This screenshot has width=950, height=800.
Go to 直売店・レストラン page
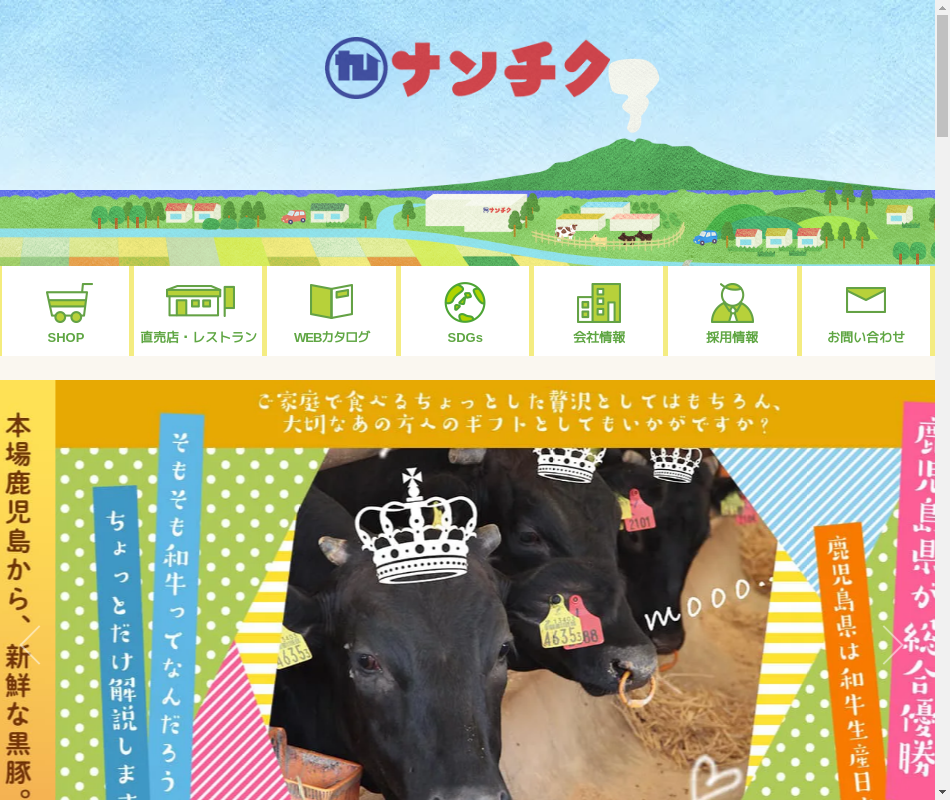coord(199,312)
